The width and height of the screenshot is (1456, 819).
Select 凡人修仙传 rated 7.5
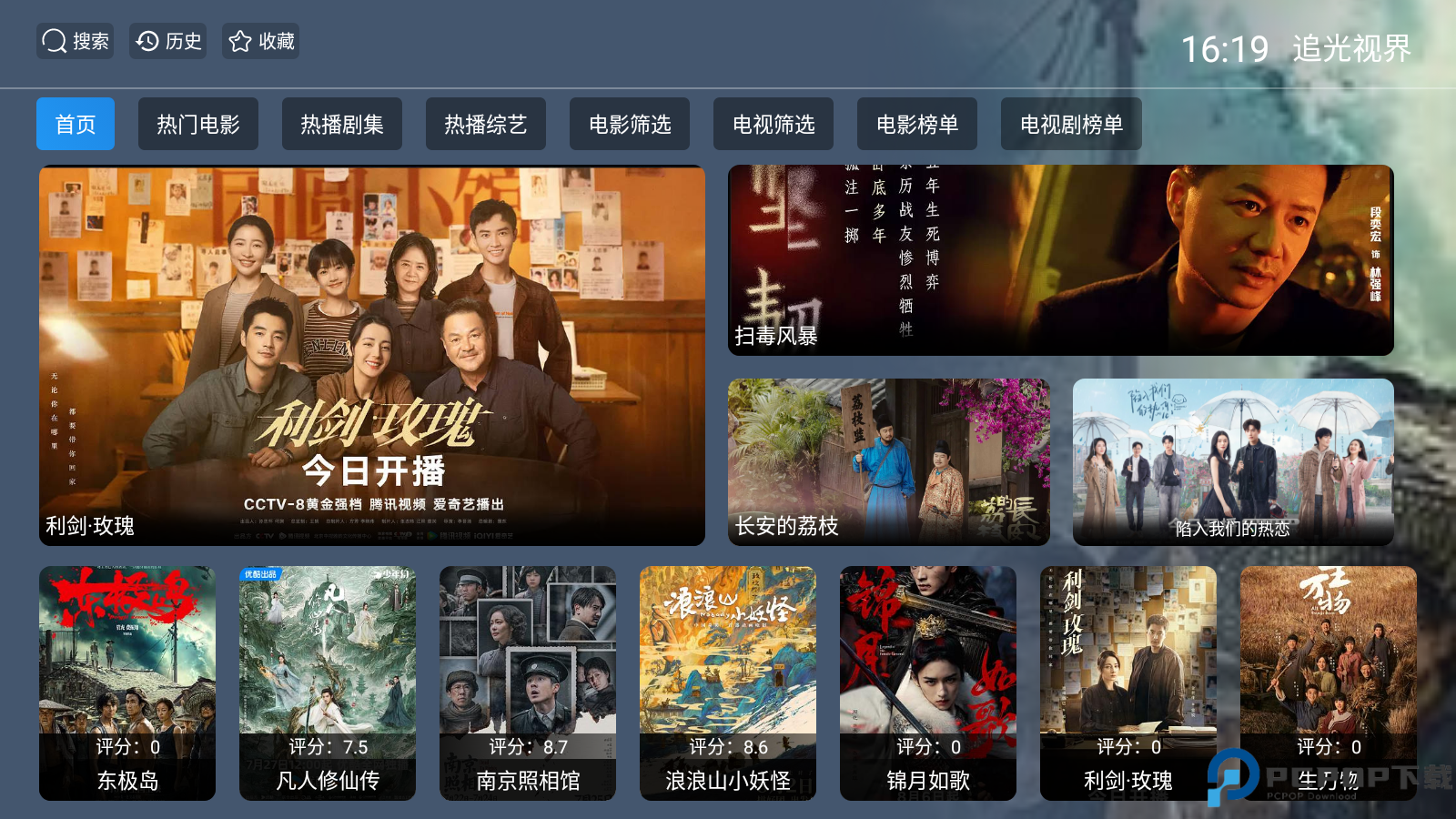[x=328, y=683]
